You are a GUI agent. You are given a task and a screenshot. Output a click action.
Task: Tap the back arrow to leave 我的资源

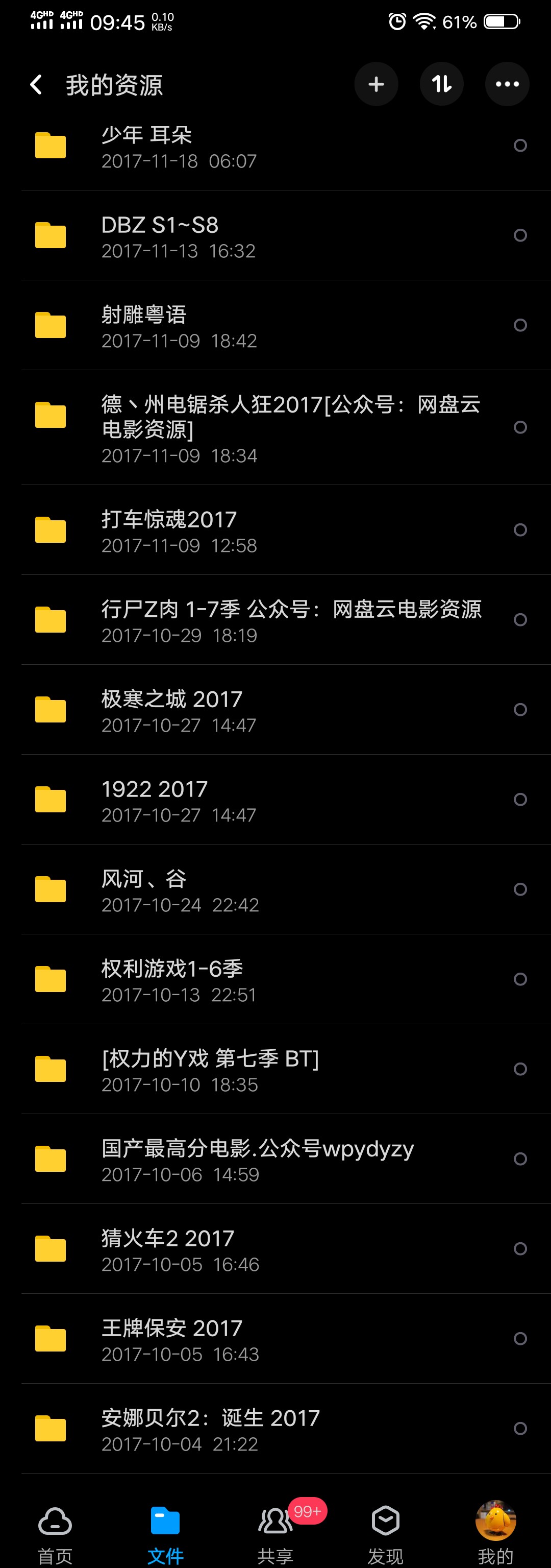point(36,84)
